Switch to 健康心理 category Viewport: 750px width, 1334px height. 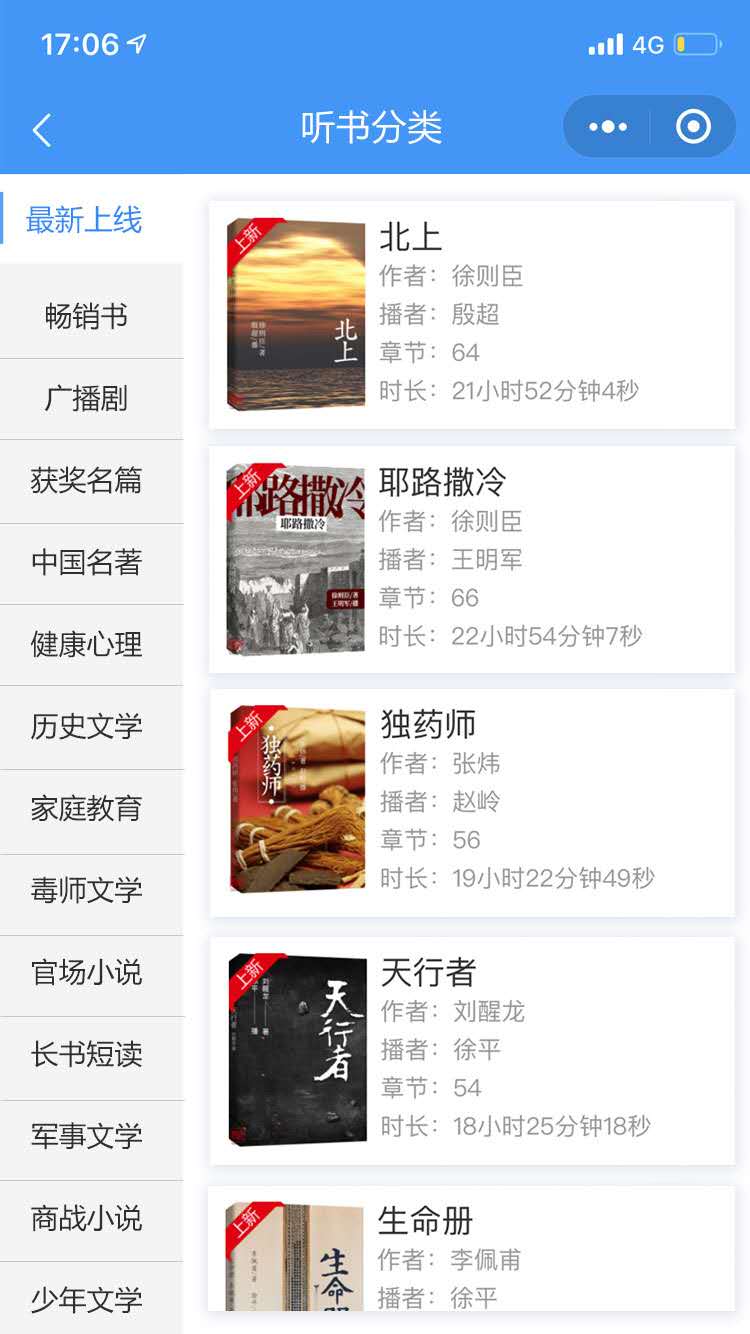click(x=91, y=644)
